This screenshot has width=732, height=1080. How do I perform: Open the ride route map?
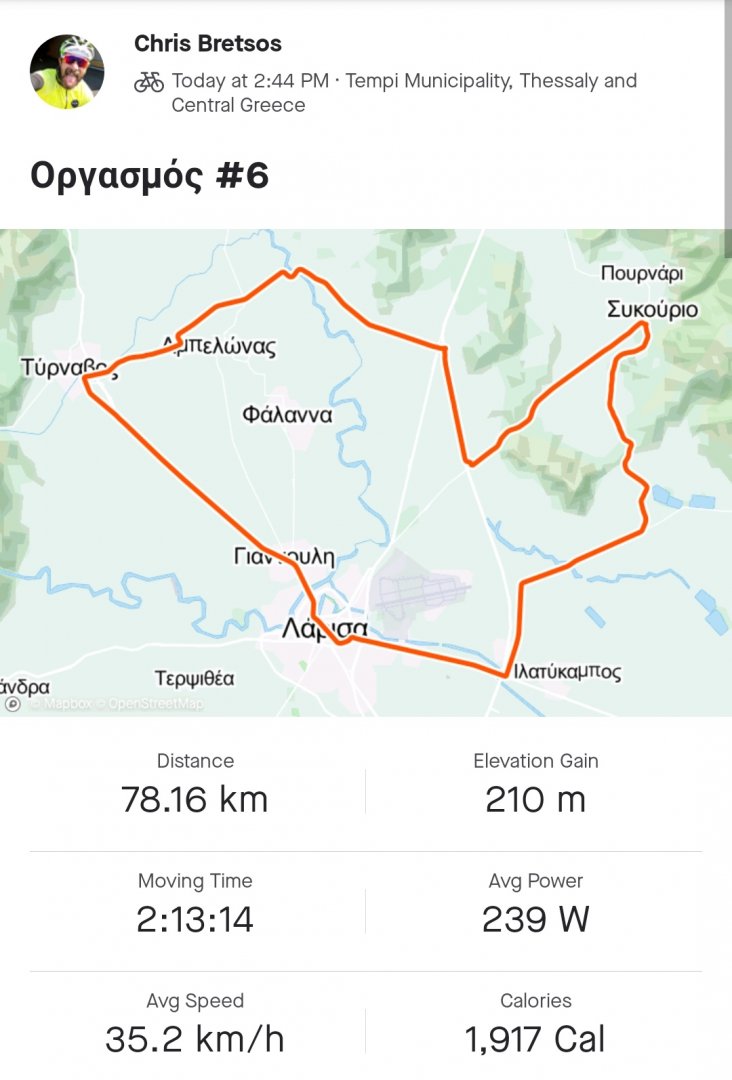click(x=366, y=472)
